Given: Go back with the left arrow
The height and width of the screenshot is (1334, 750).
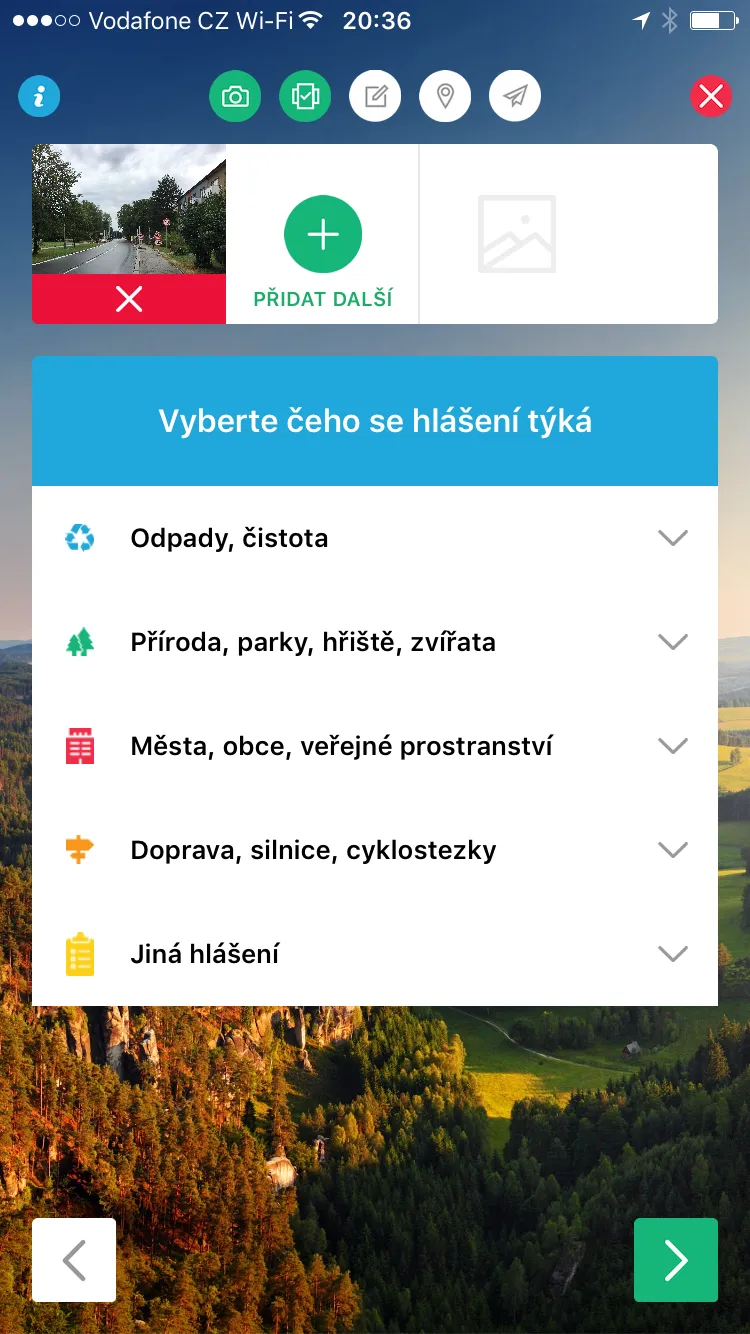Looking at the screenshot, I should coord(74,1260).
